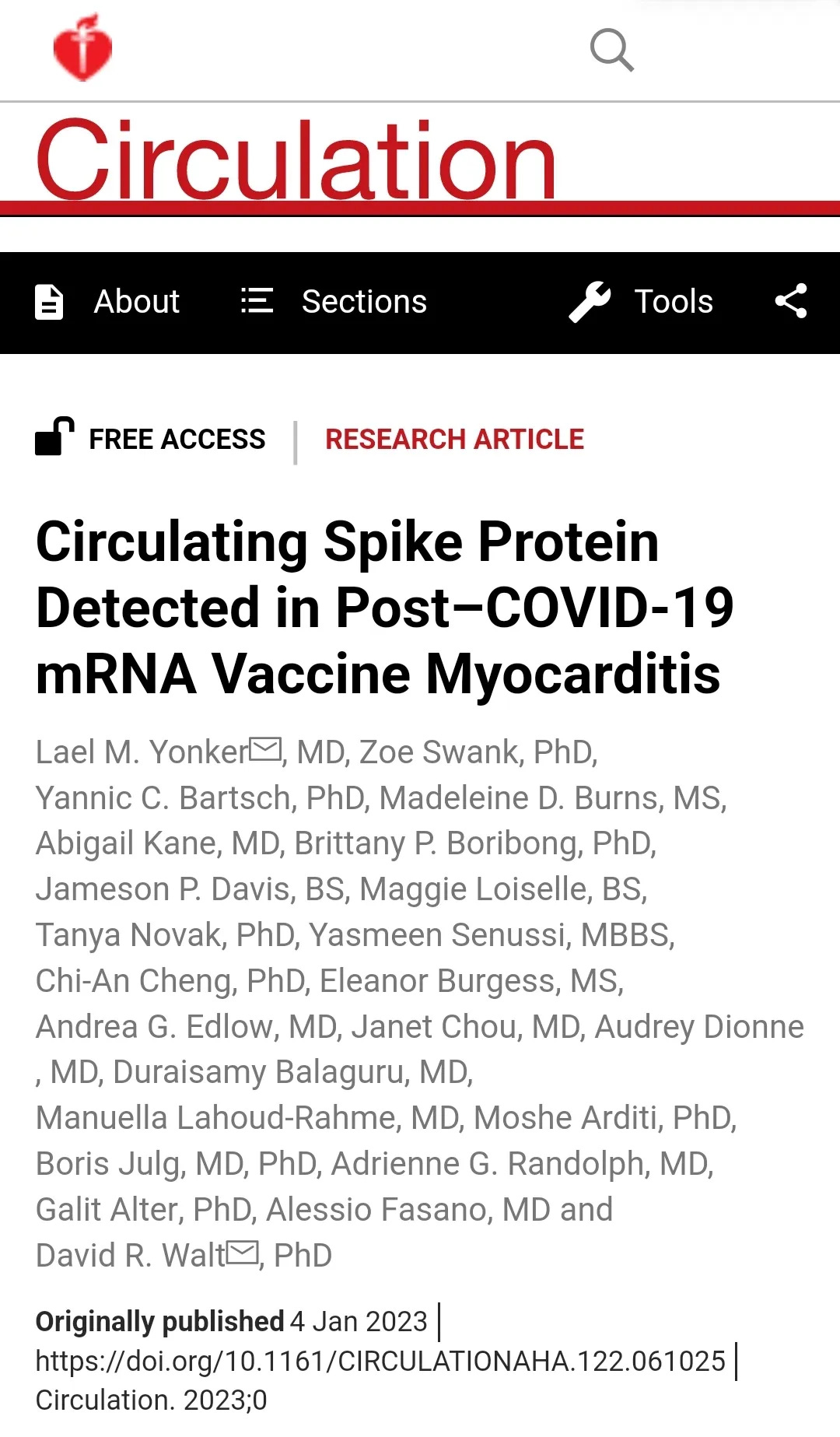840x1437 pixels.
Task: Open the Tools menu
Action: click(641, 302)
